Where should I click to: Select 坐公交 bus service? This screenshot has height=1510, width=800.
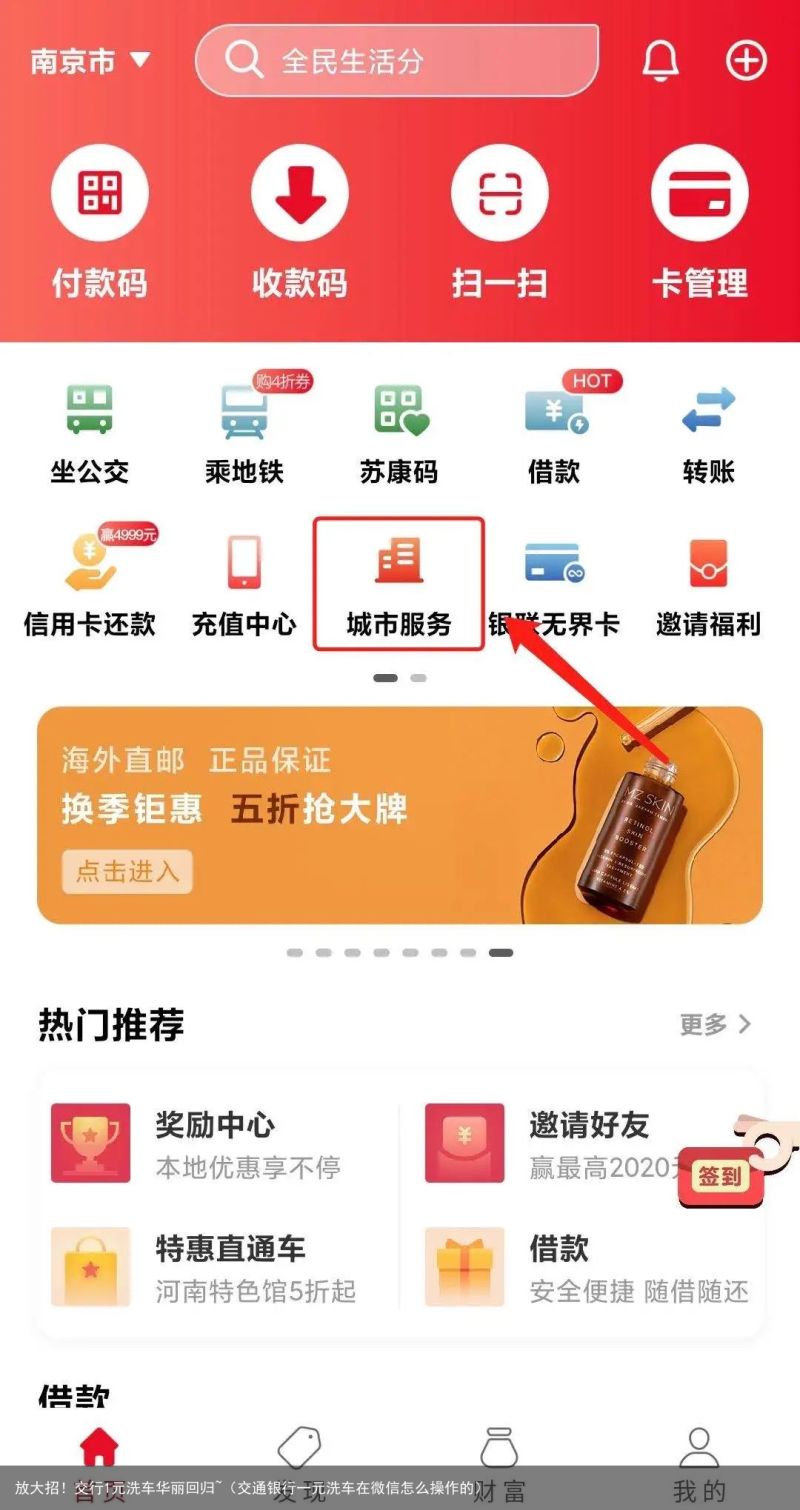(x=90, y=432)
